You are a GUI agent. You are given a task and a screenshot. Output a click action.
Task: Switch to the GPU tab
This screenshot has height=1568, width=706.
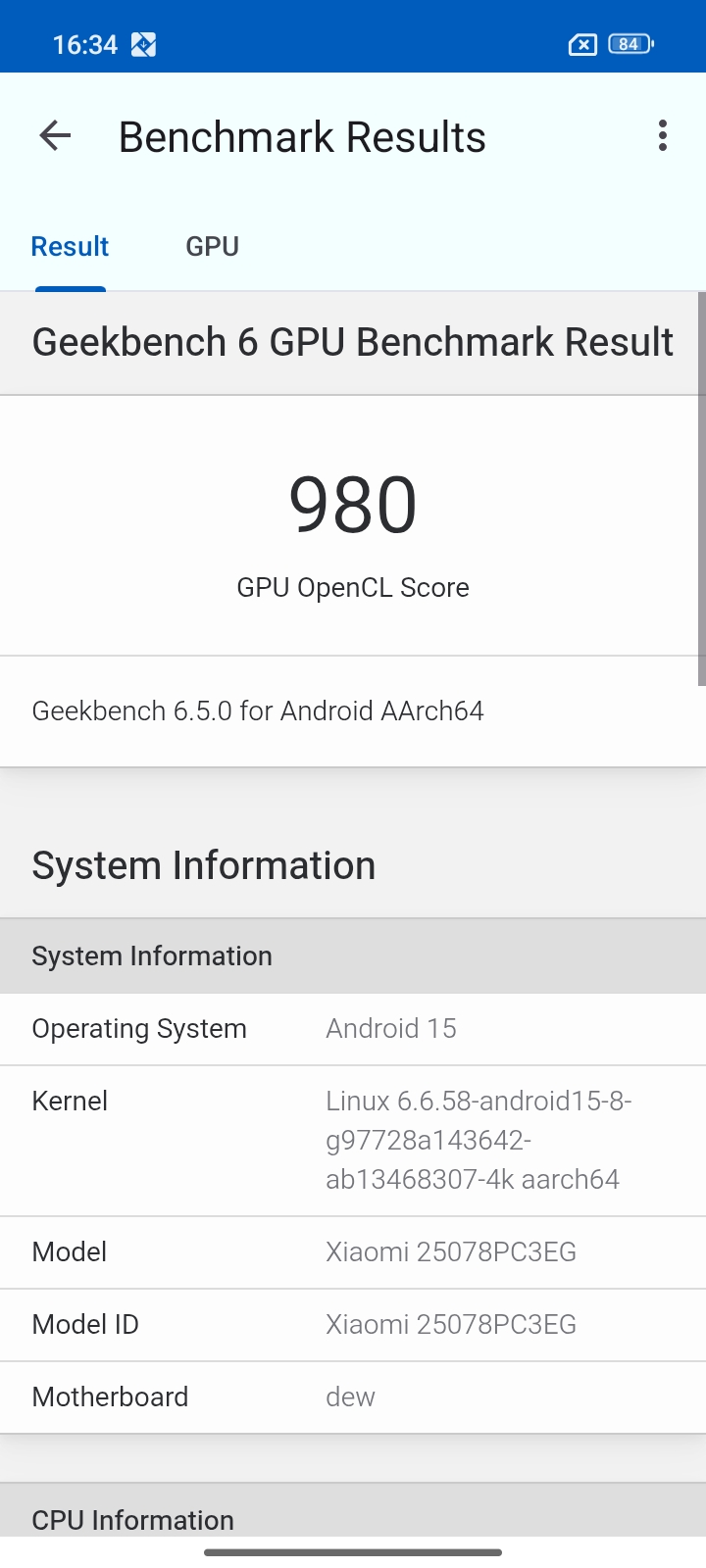(x=212, y=247)
